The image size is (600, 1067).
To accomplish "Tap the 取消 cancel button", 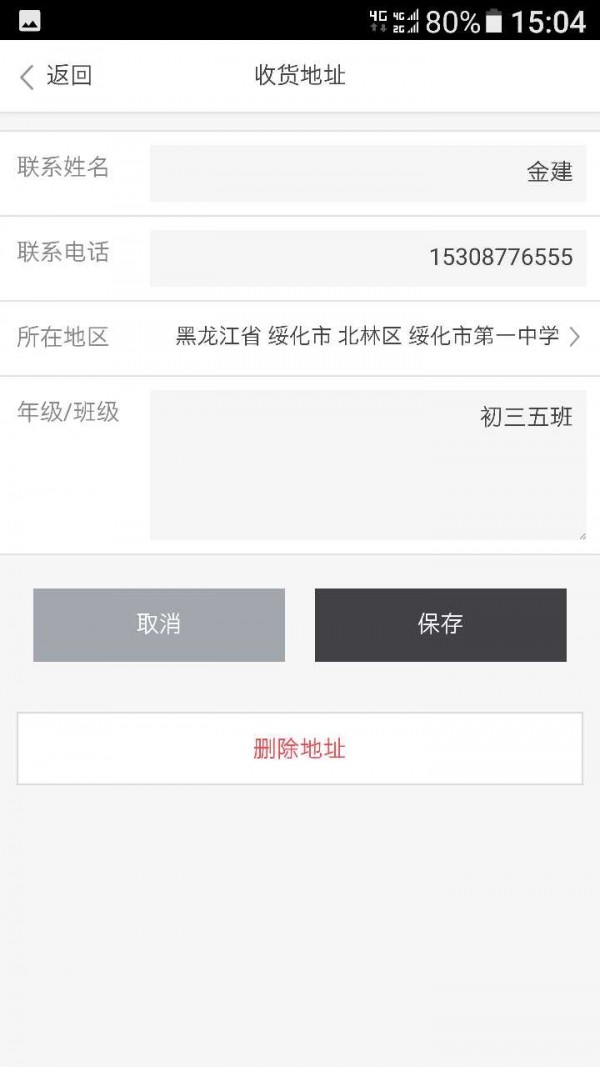I will pos(159,625).
